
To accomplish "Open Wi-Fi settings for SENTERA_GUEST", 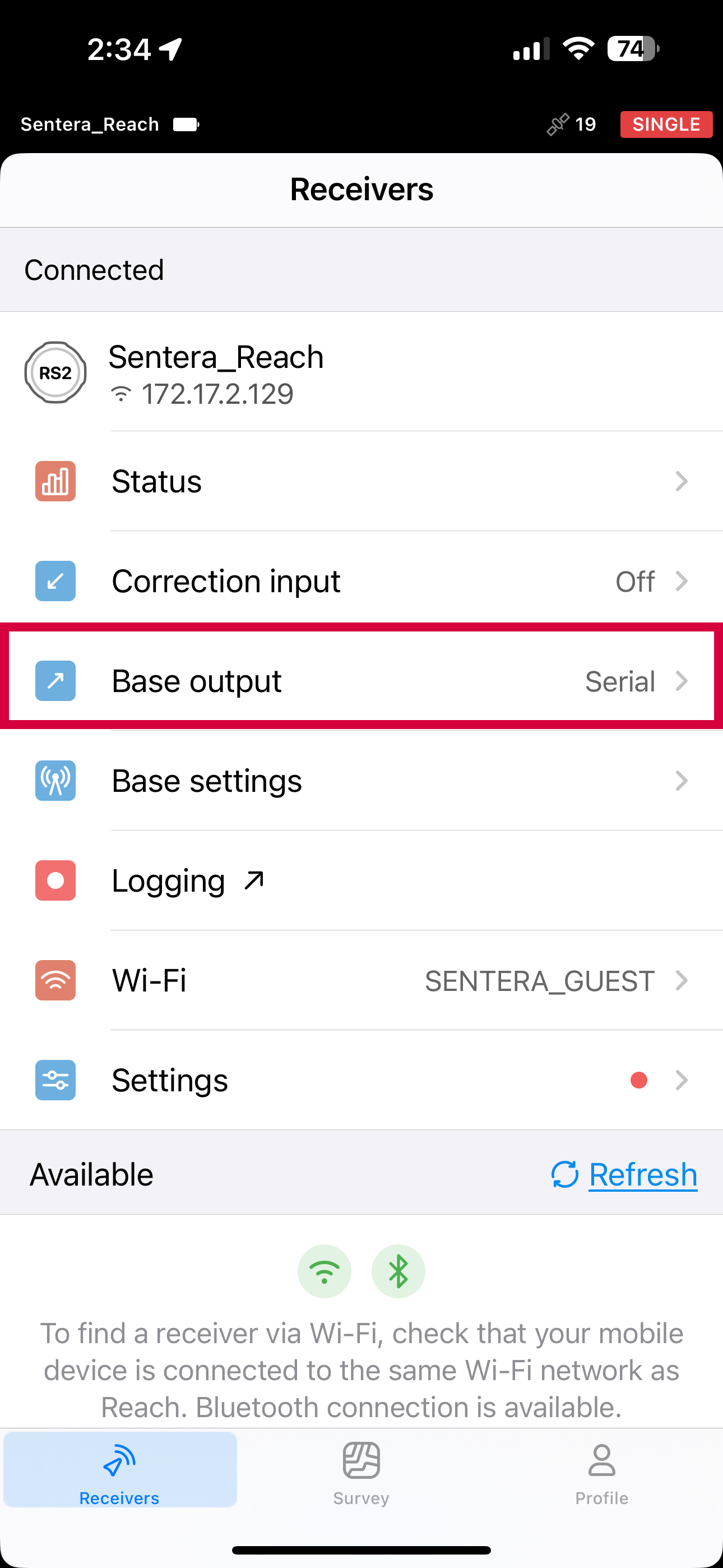I will [361, 981].
